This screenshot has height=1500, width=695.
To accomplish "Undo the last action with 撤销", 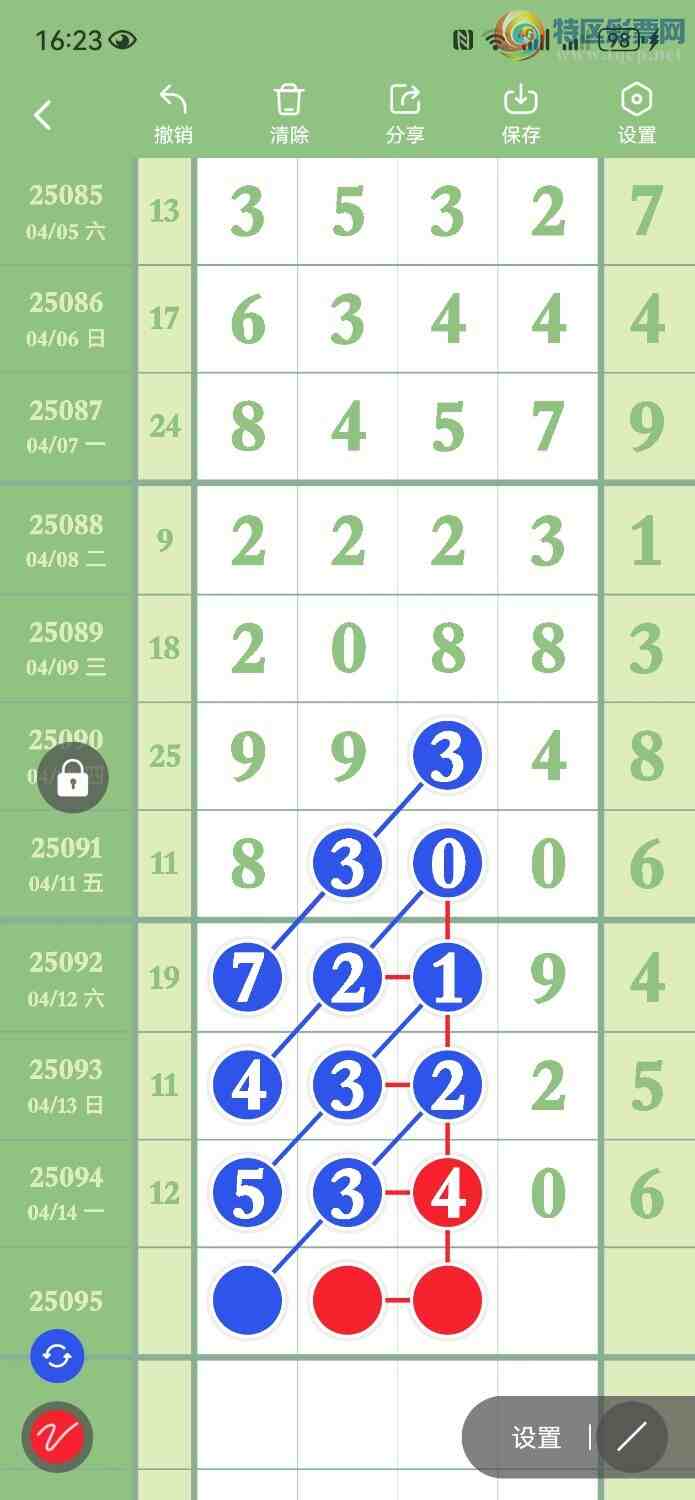I will point(173,114).
